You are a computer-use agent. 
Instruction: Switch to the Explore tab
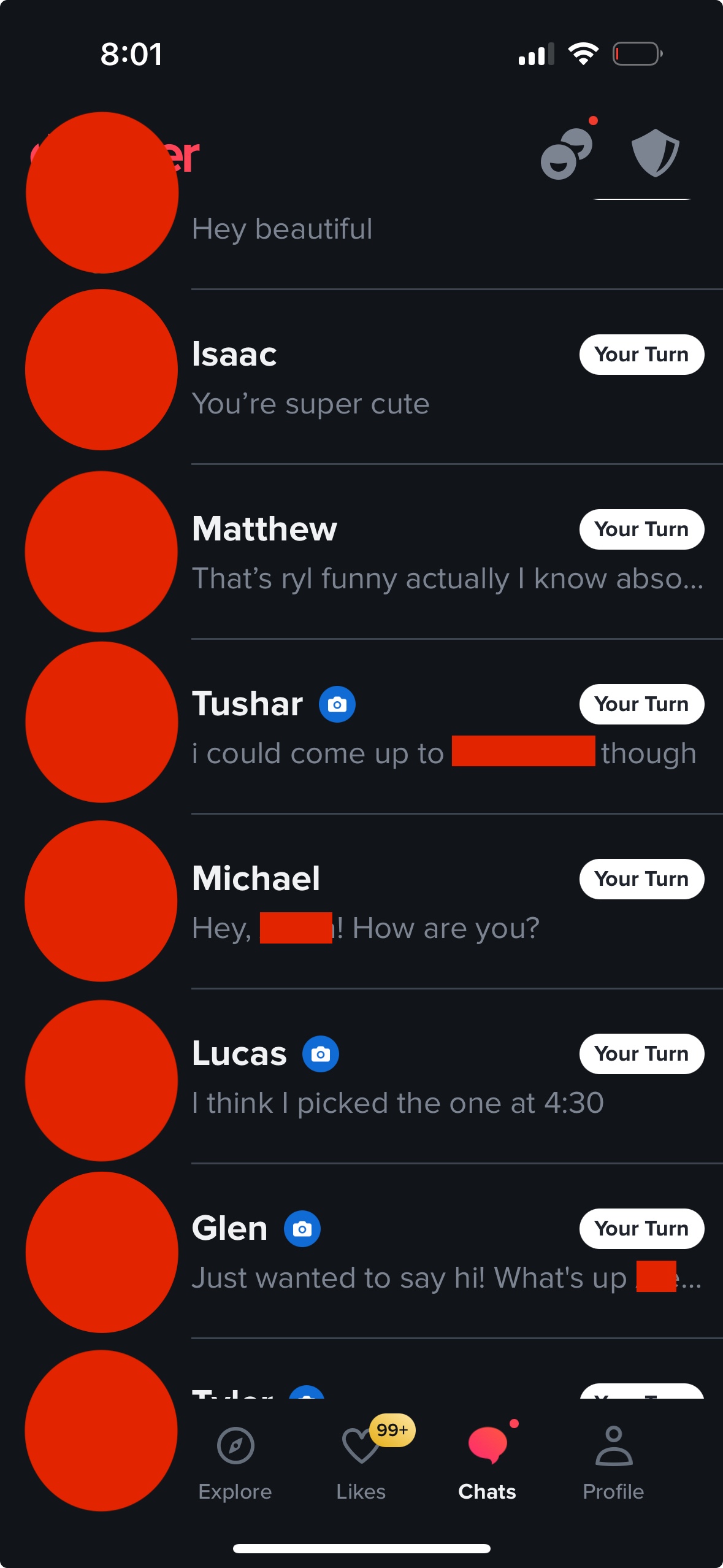click(235, 1464)
